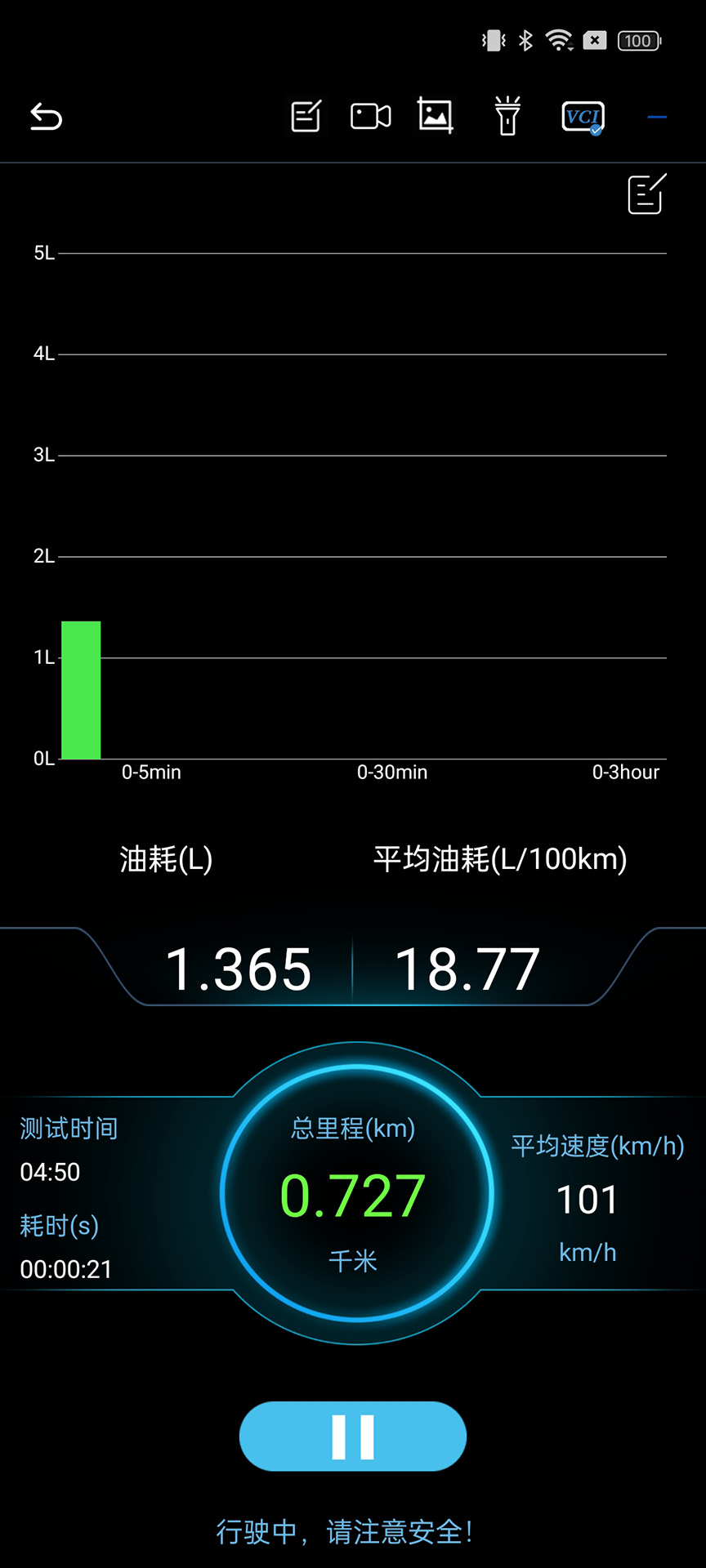The image size is (706, 1568).
Task: Open the screenshot capture toolbar icon
Action: click(435, 116)
